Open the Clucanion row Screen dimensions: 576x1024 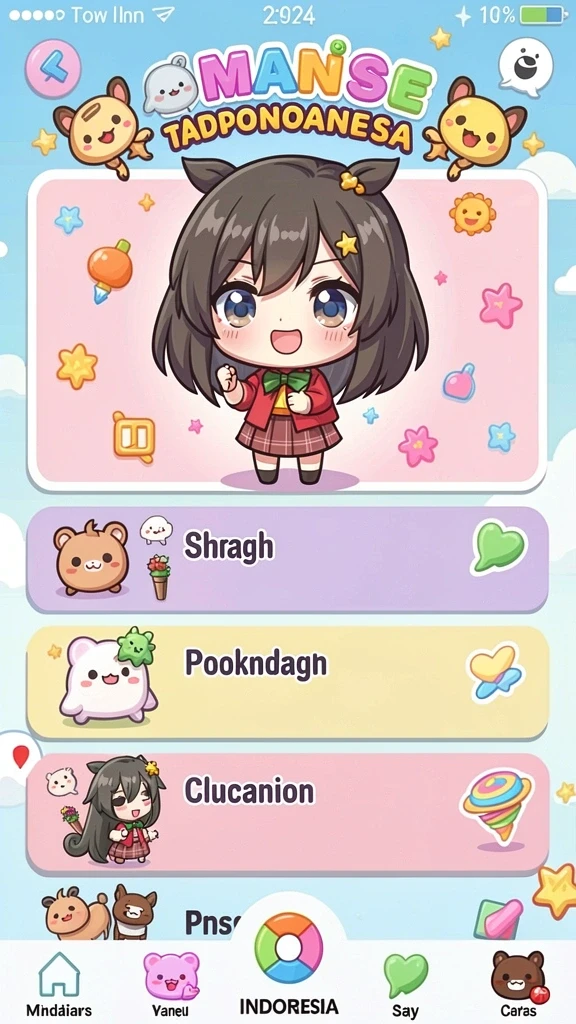point(287,812)
